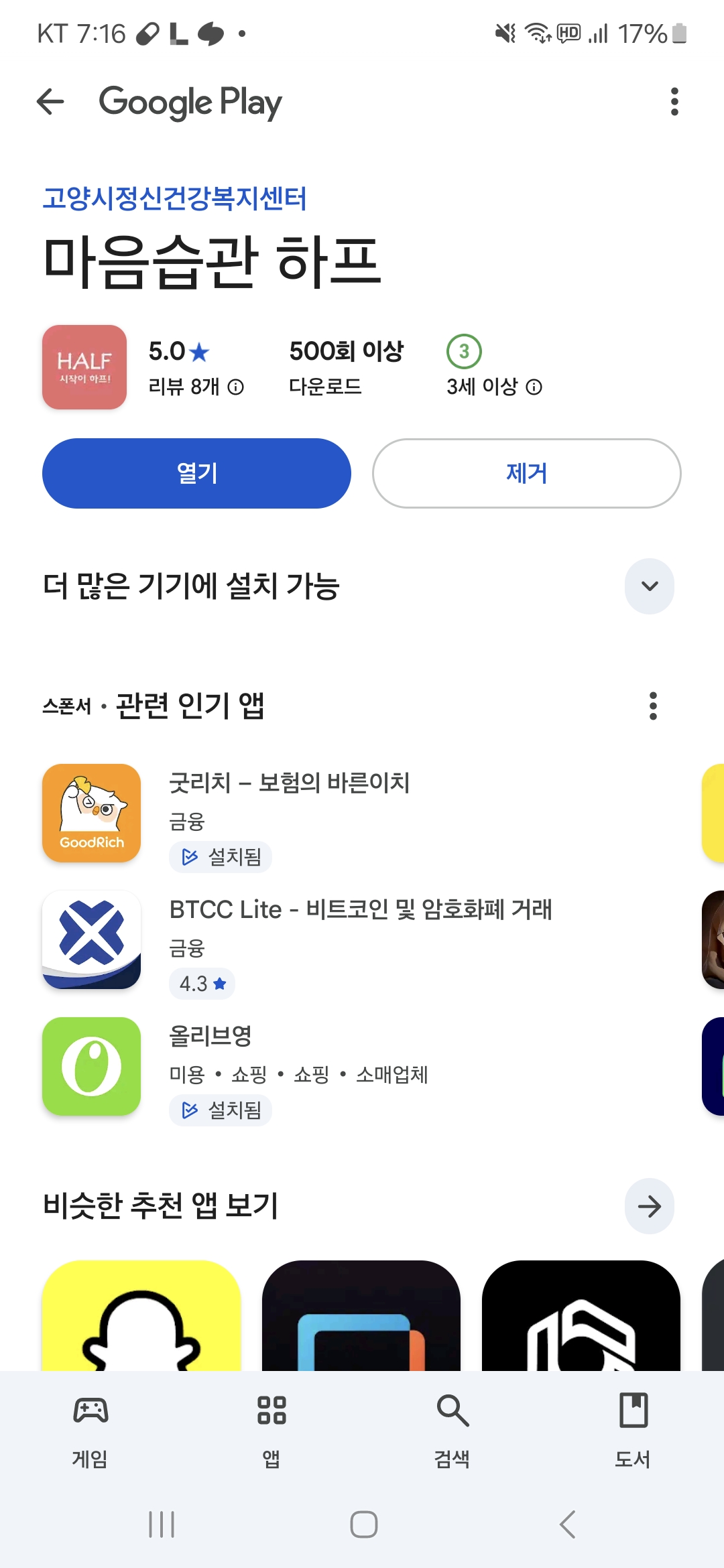
Task: Open the 올리브영 app listing
Action: pos(210,1036)
